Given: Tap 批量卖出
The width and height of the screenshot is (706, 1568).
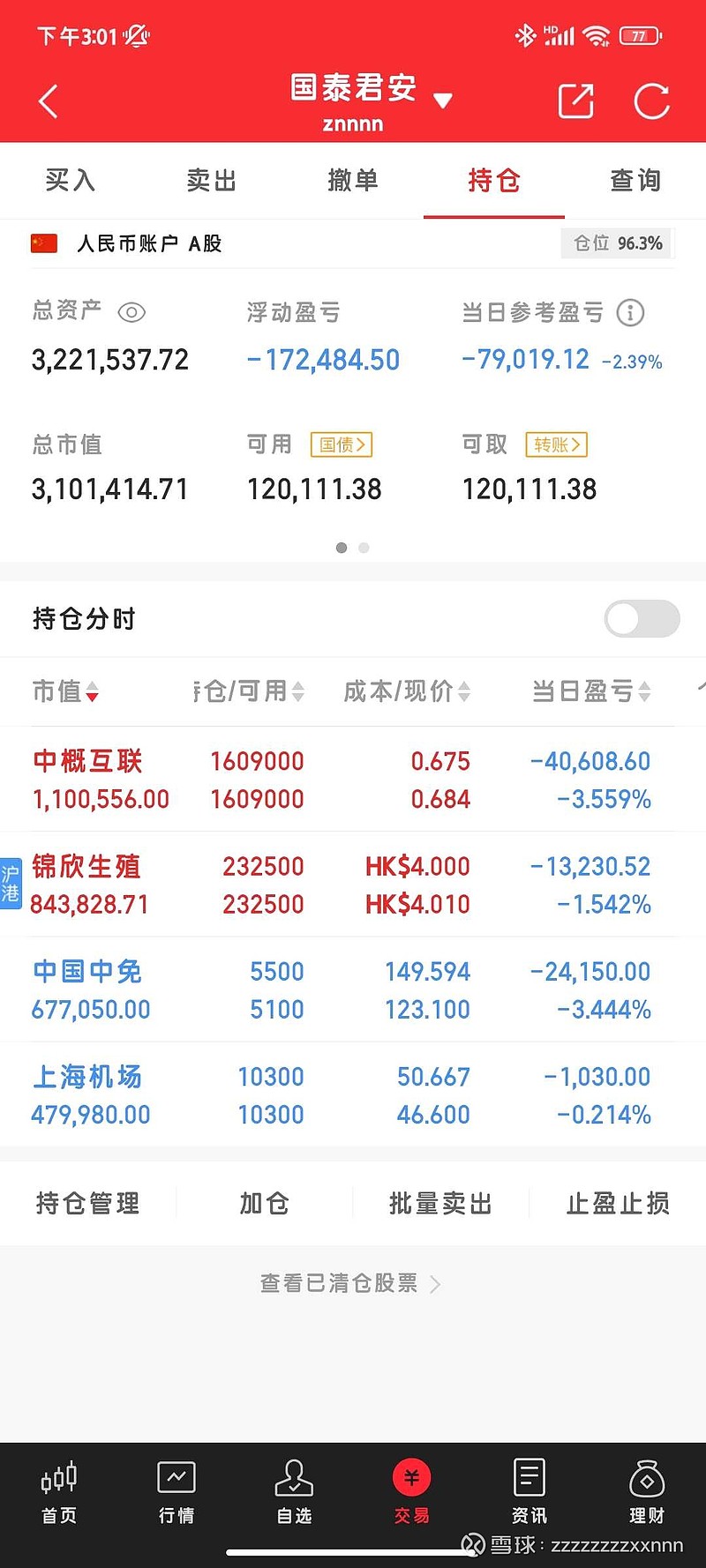Looking at the screenshot, I should tap(440, 1204).
